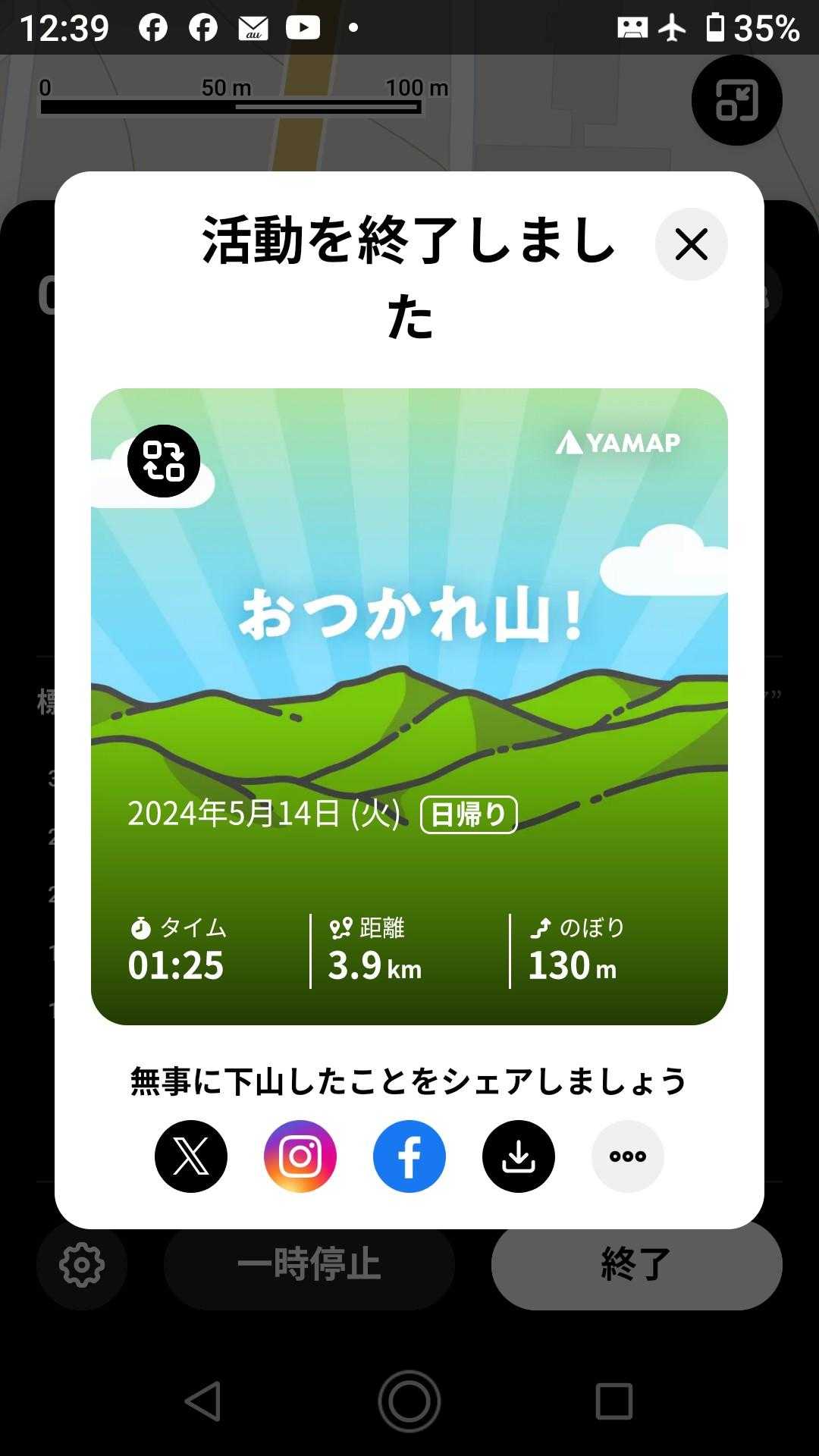This screenshot has height=1456, width=819.
Task: Switch the share card design
Action: 164,461
